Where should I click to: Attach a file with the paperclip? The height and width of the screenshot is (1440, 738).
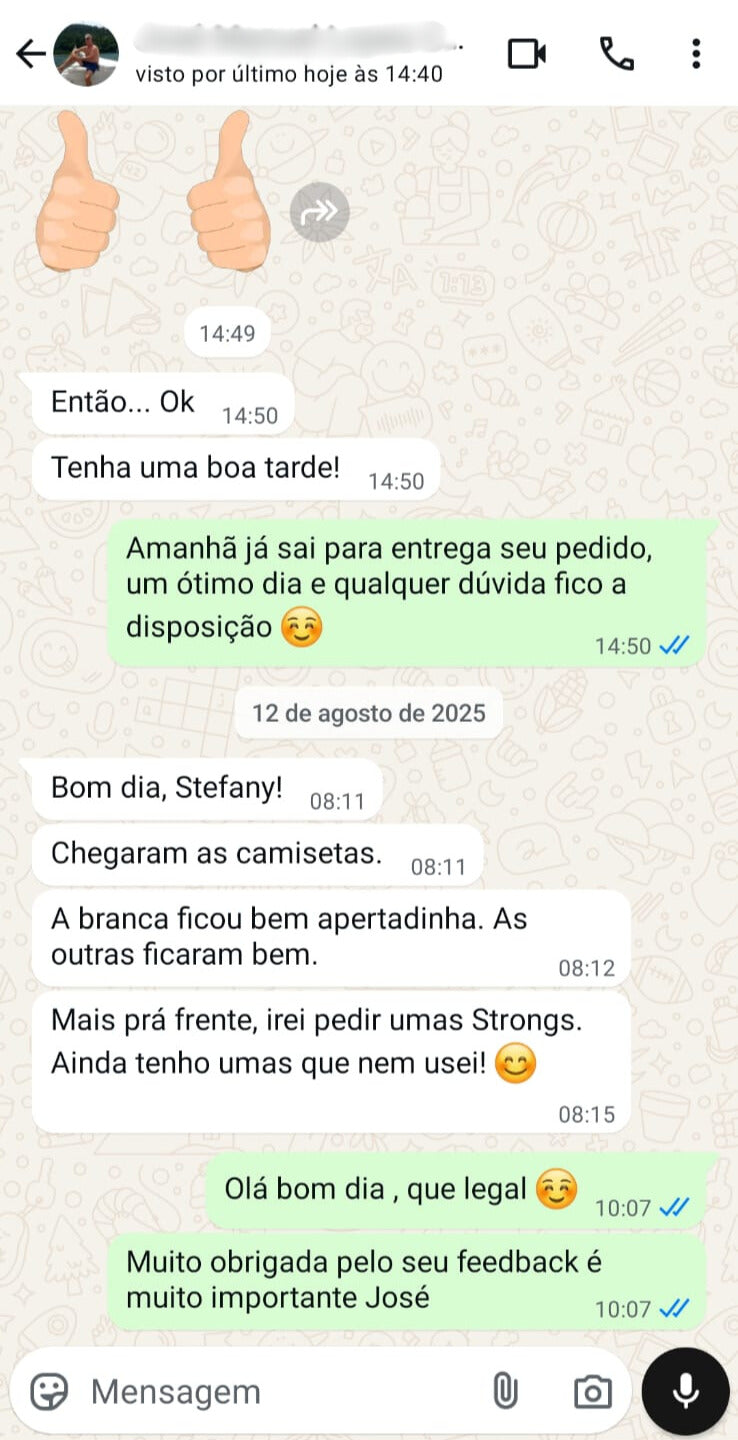tap(505, 1391)
